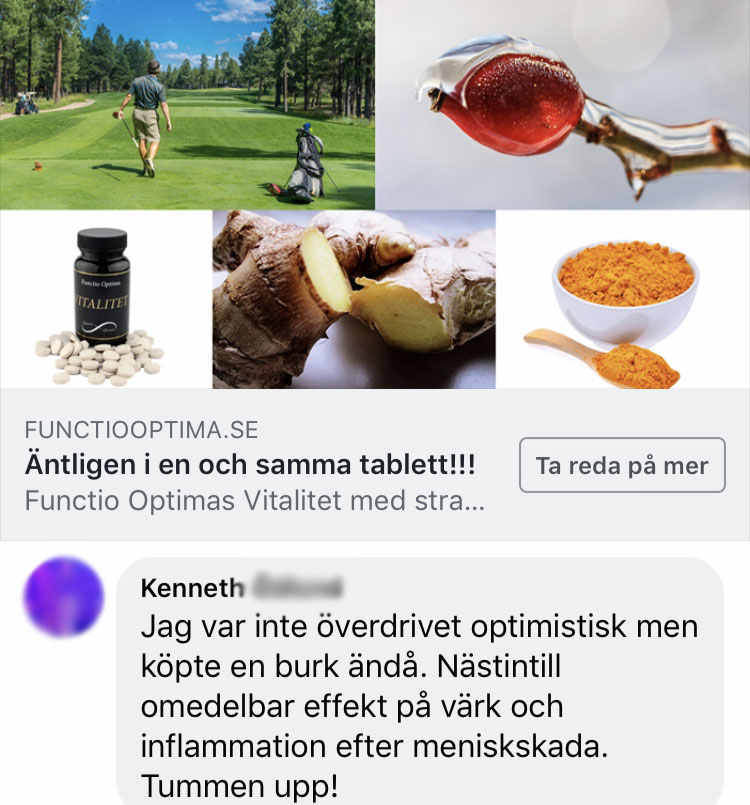The image size is (750, 805).
Task: Open the Vitalitet bottle ad image
Action: (x=104, y=300)
